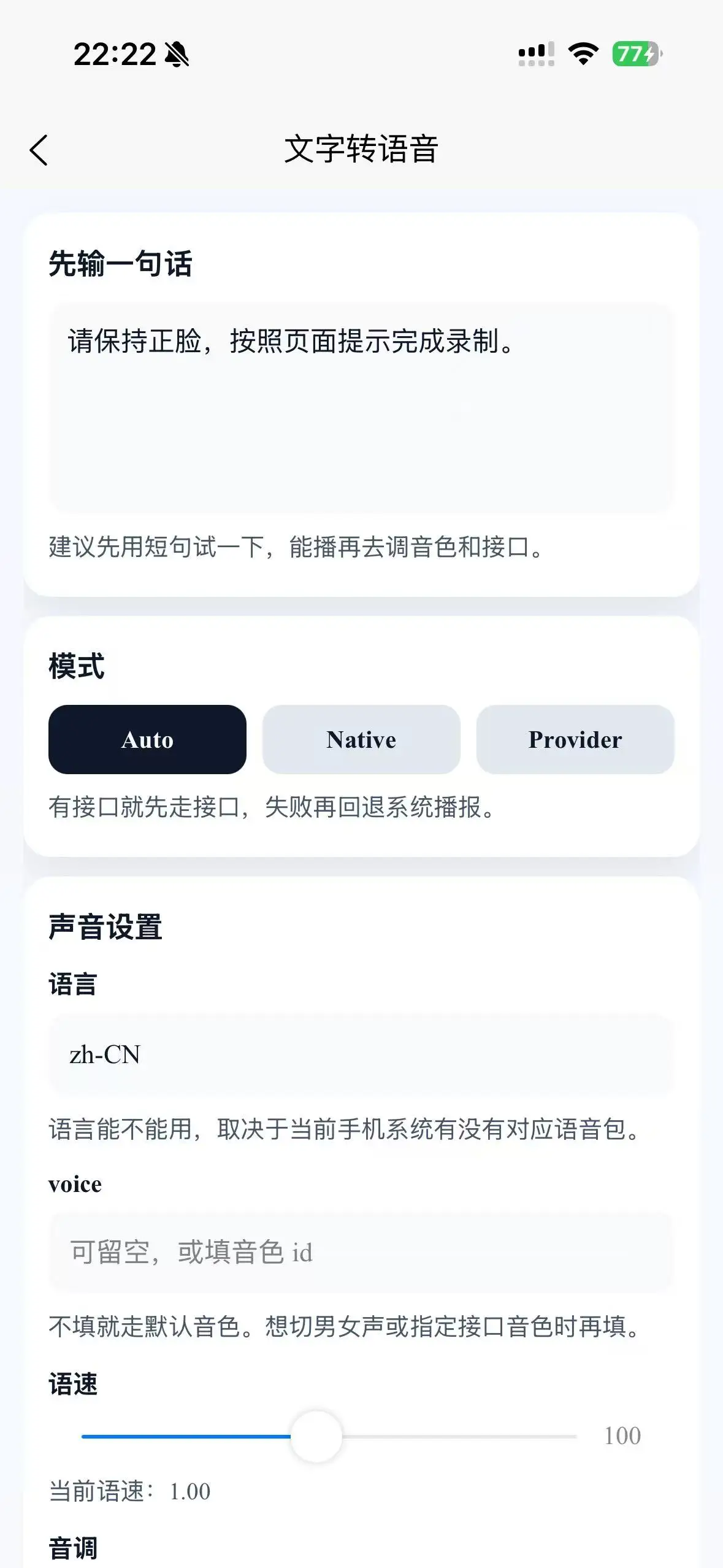723x1568 pixels.
Task: Select the Auto mode
Action: coord(147,739)
